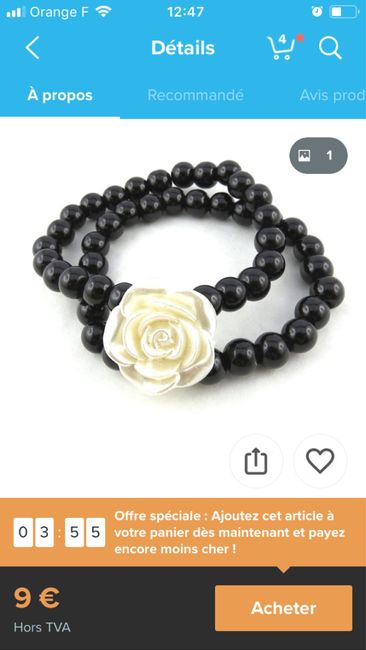Open the shopping cart with 4 items
Screen dimensions: 366x650
click(x=282, y=47)
